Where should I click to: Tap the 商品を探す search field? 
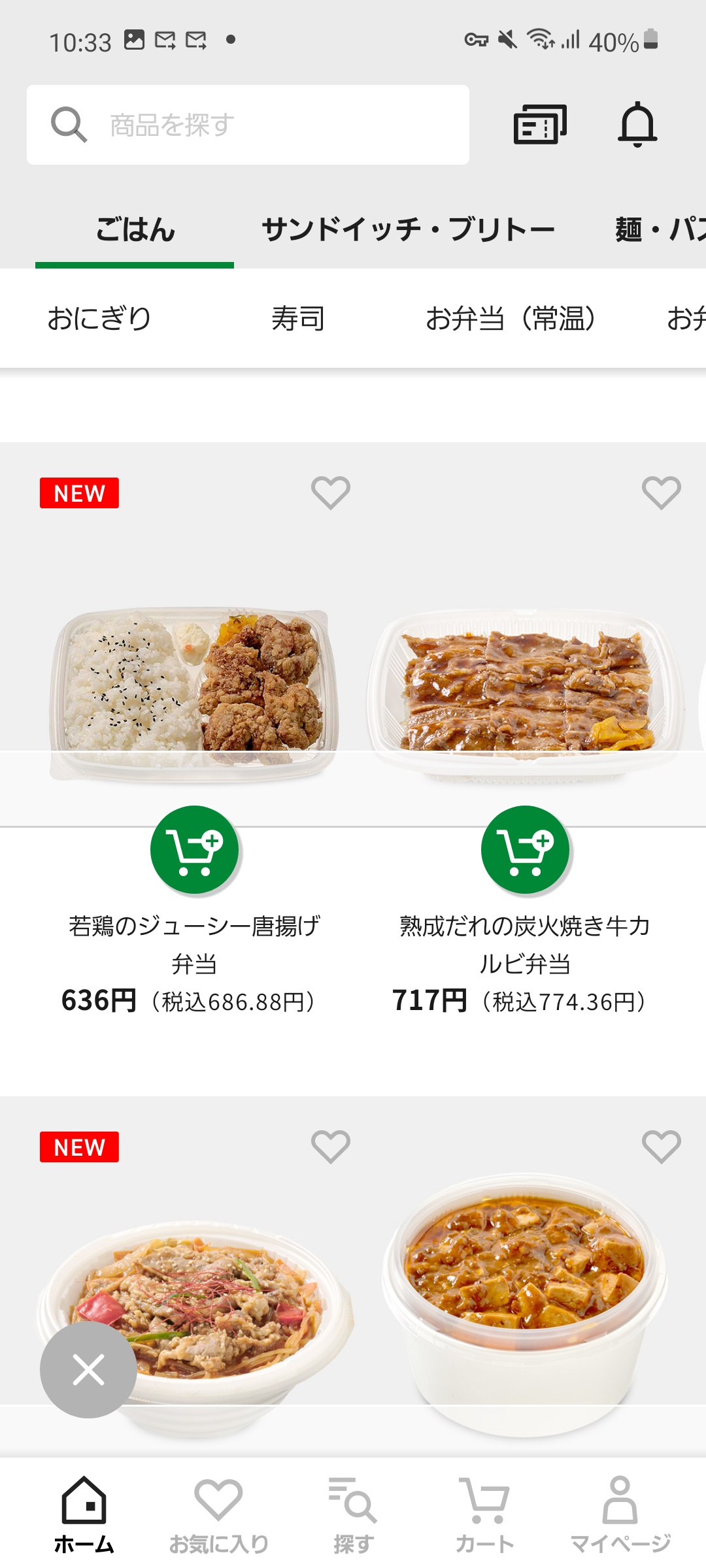coord(248,125)
